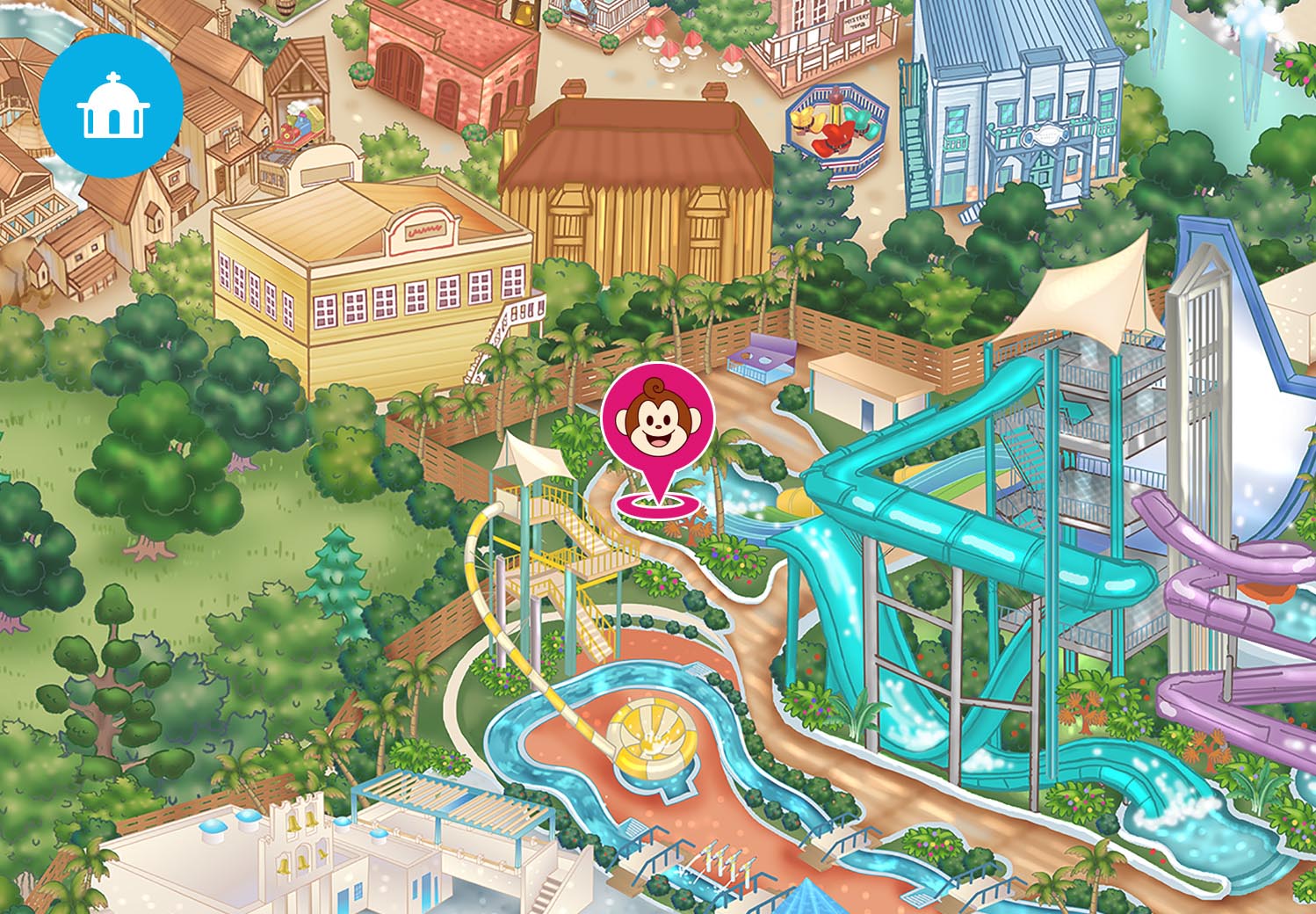Tap the blue building home button
Viewport: 1316px width, 914px height.
112,106
